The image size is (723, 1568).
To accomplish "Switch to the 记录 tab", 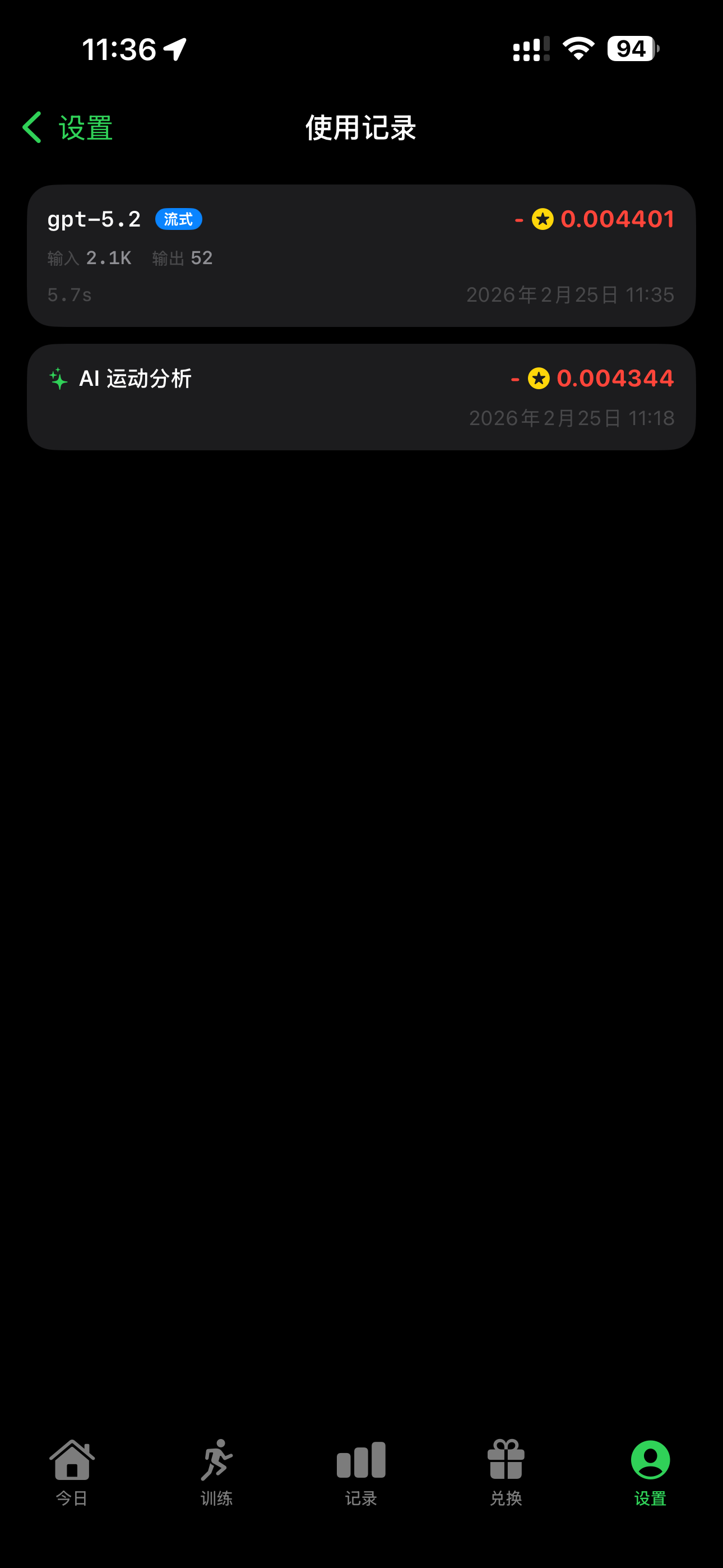I will point(361,1472).
